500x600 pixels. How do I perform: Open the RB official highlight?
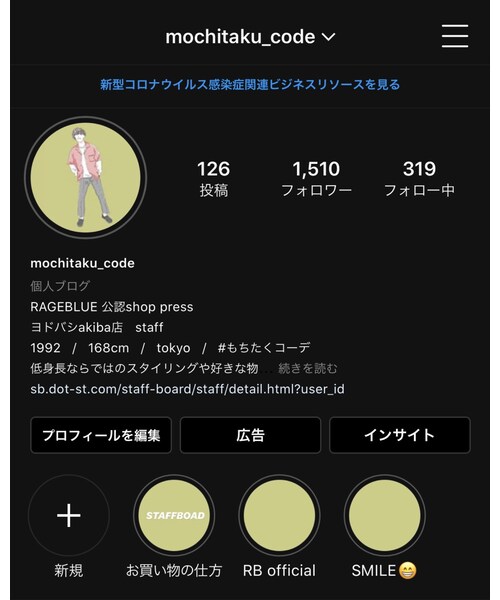coord(279,515)
